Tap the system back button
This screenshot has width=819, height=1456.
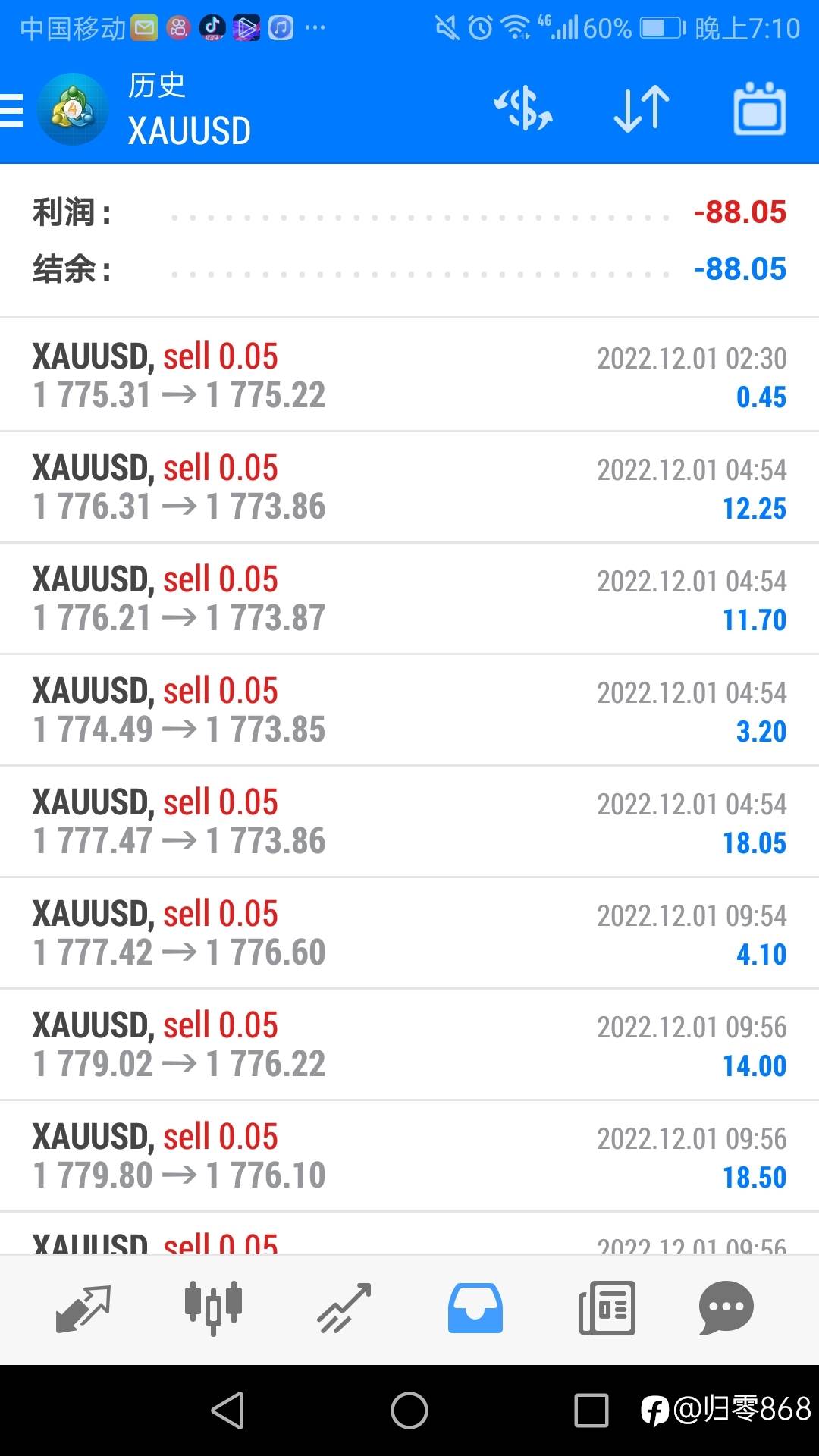(227, 1410)
